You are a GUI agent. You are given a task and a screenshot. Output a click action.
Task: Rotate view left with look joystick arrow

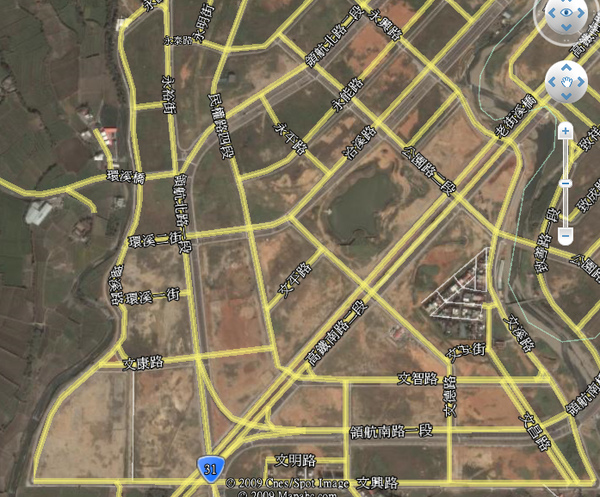point(551,13)
